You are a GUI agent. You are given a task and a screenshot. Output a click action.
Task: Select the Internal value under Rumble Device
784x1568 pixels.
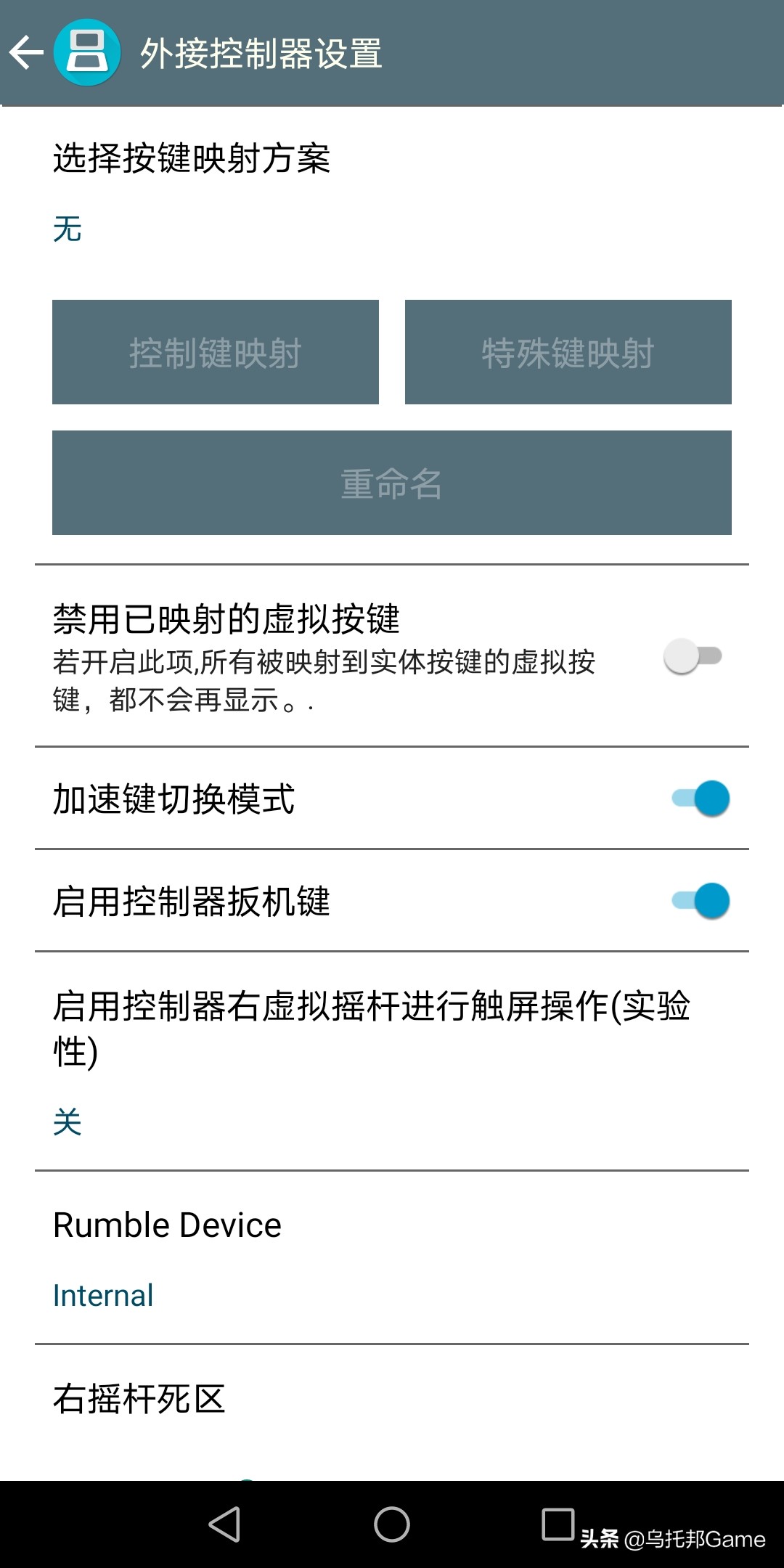102,1294
